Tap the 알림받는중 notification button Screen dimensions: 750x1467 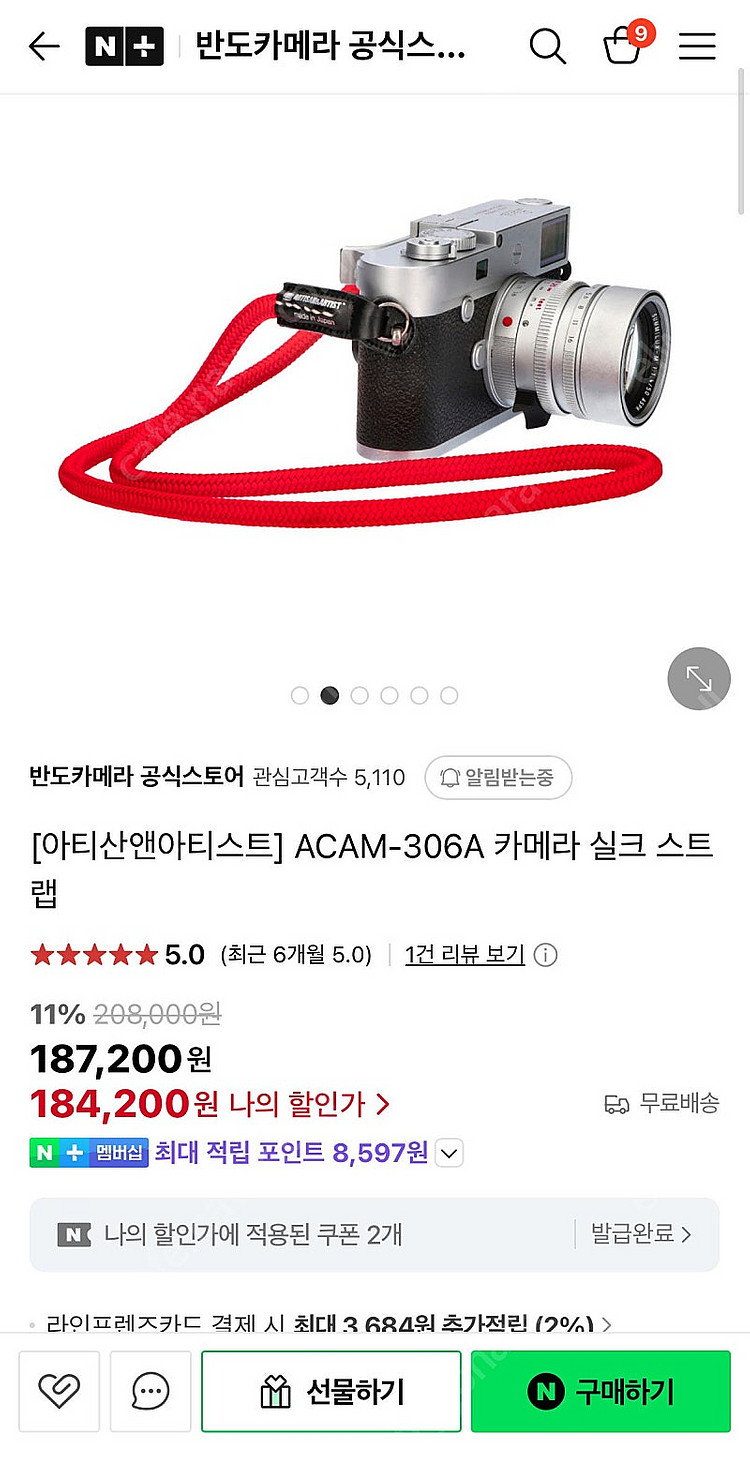(498, 777)
